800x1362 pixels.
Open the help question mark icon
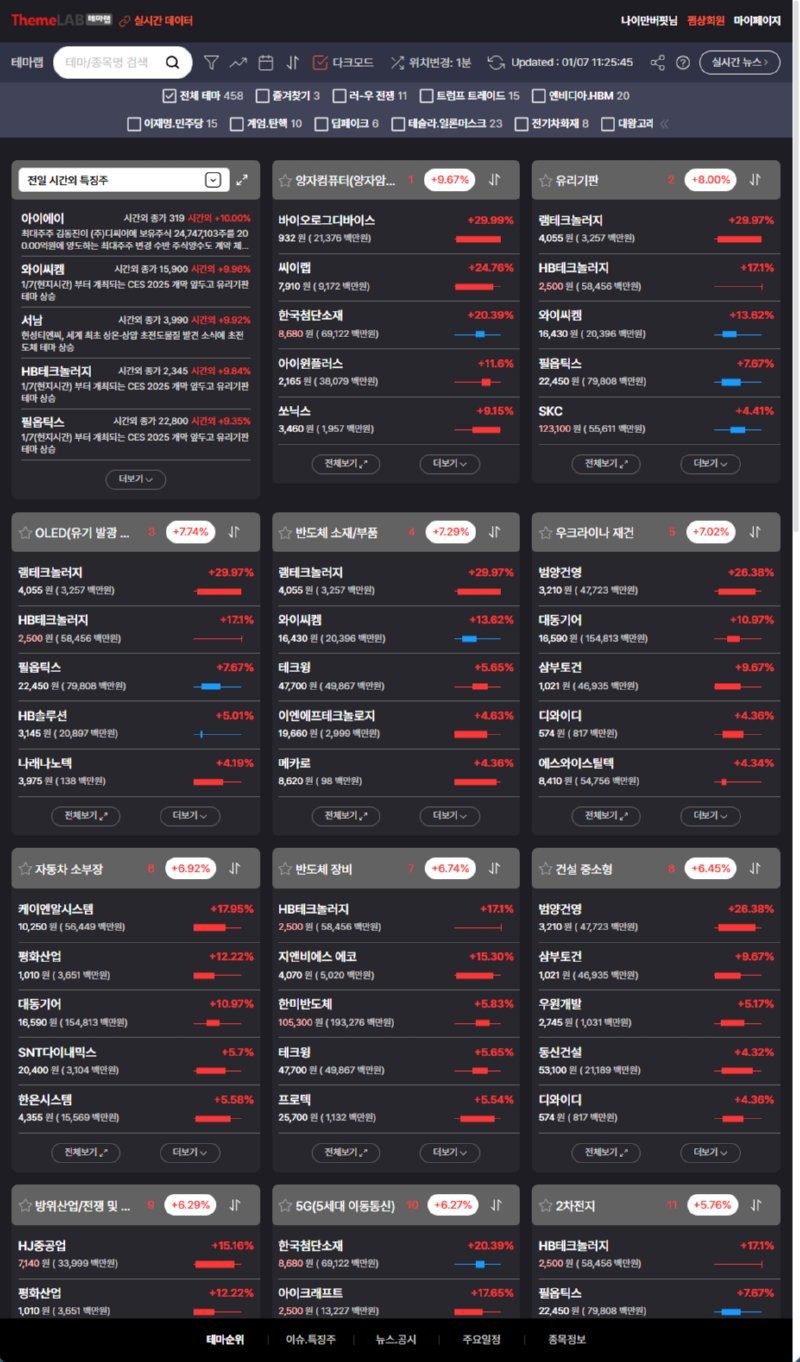click(683, 62)
